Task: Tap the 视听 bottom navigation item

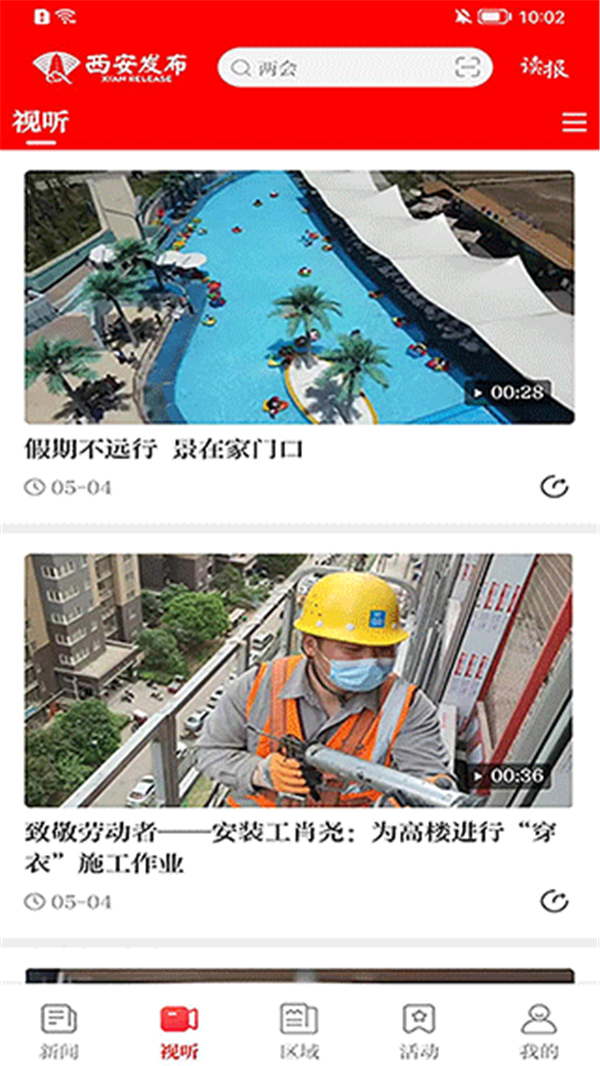Action: click(179, 1030)
